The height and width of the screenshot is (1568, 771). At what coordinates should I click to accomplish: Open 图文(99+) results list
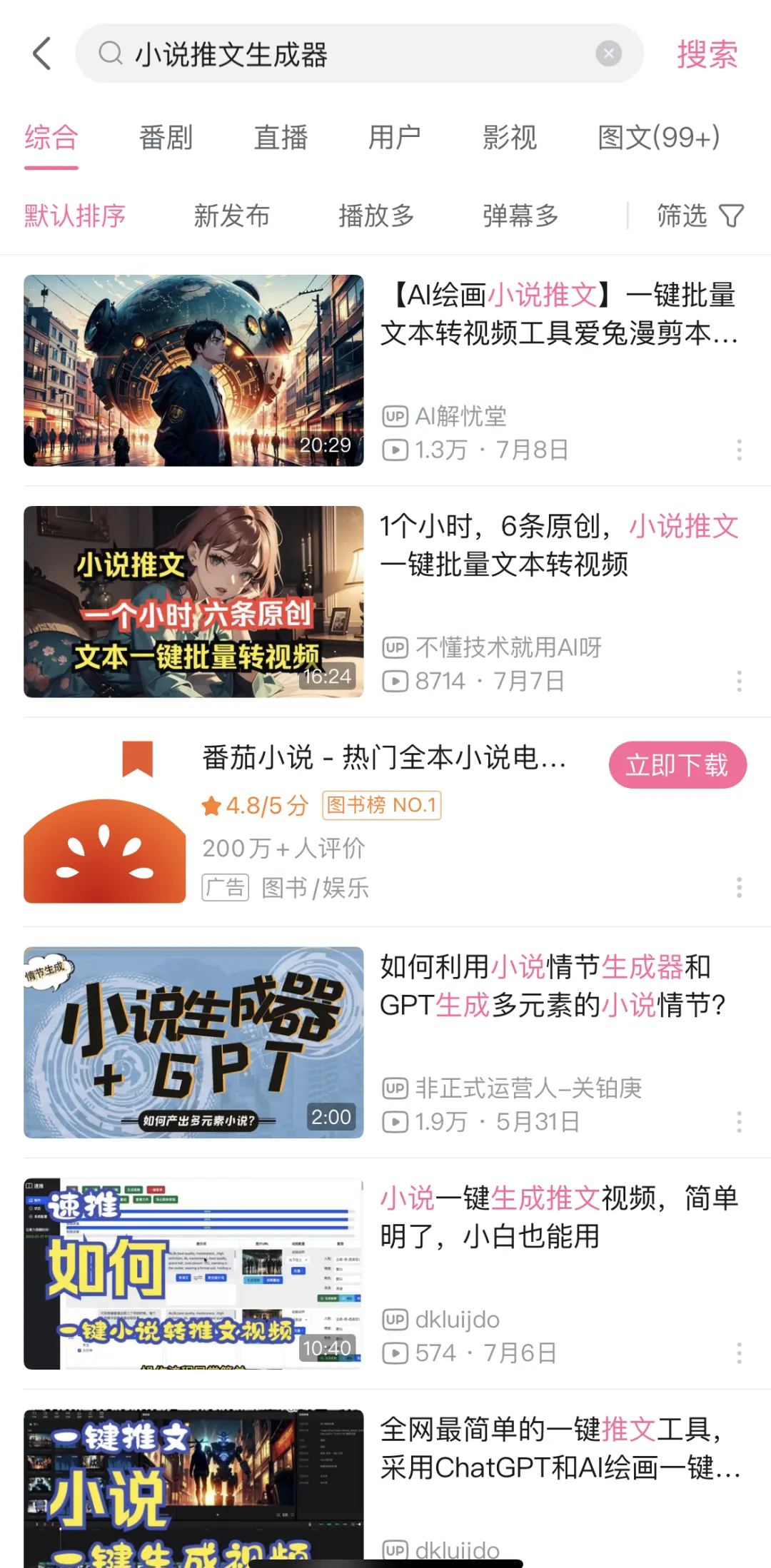click(x=657, y=137)
